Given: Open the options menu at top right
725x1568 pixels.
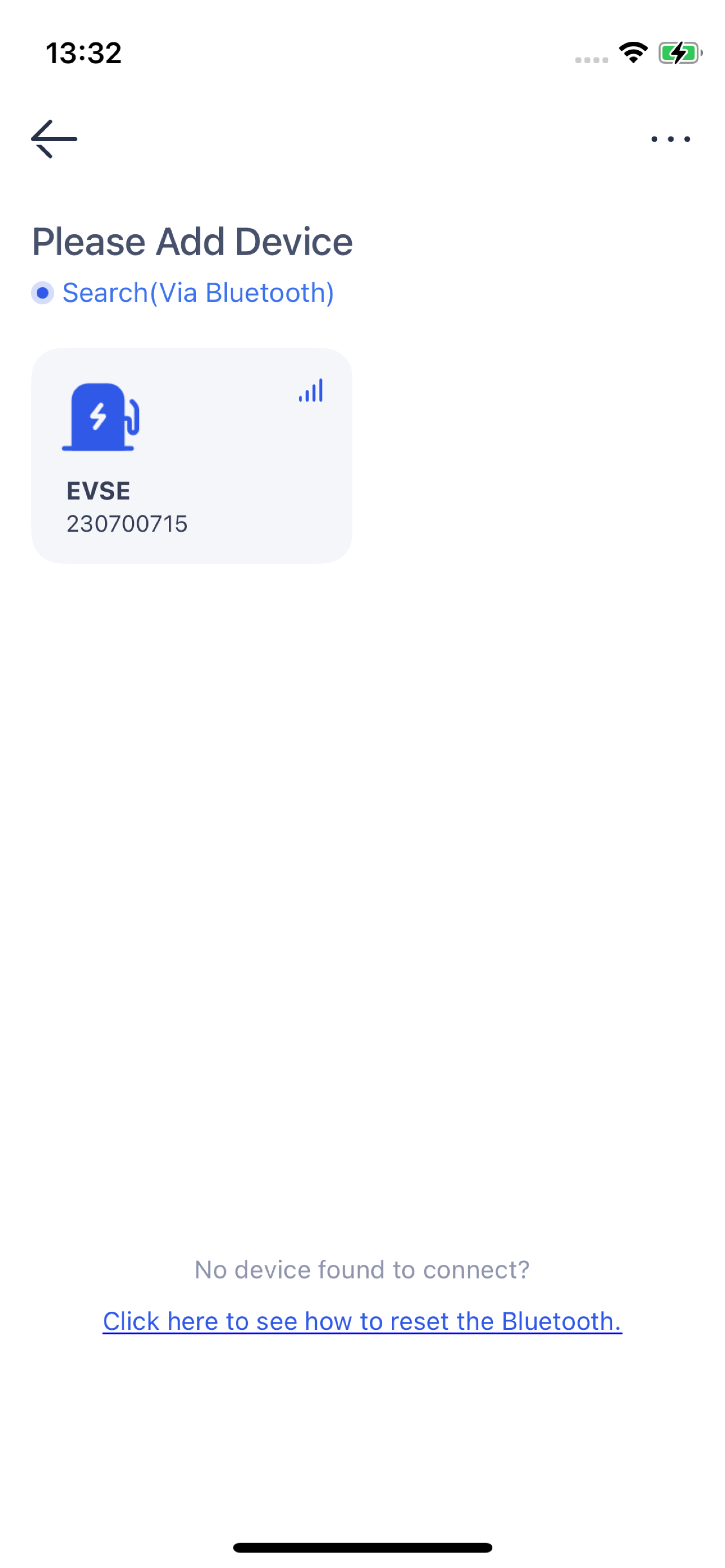Looking at the screenshot, I should point(670,139).
